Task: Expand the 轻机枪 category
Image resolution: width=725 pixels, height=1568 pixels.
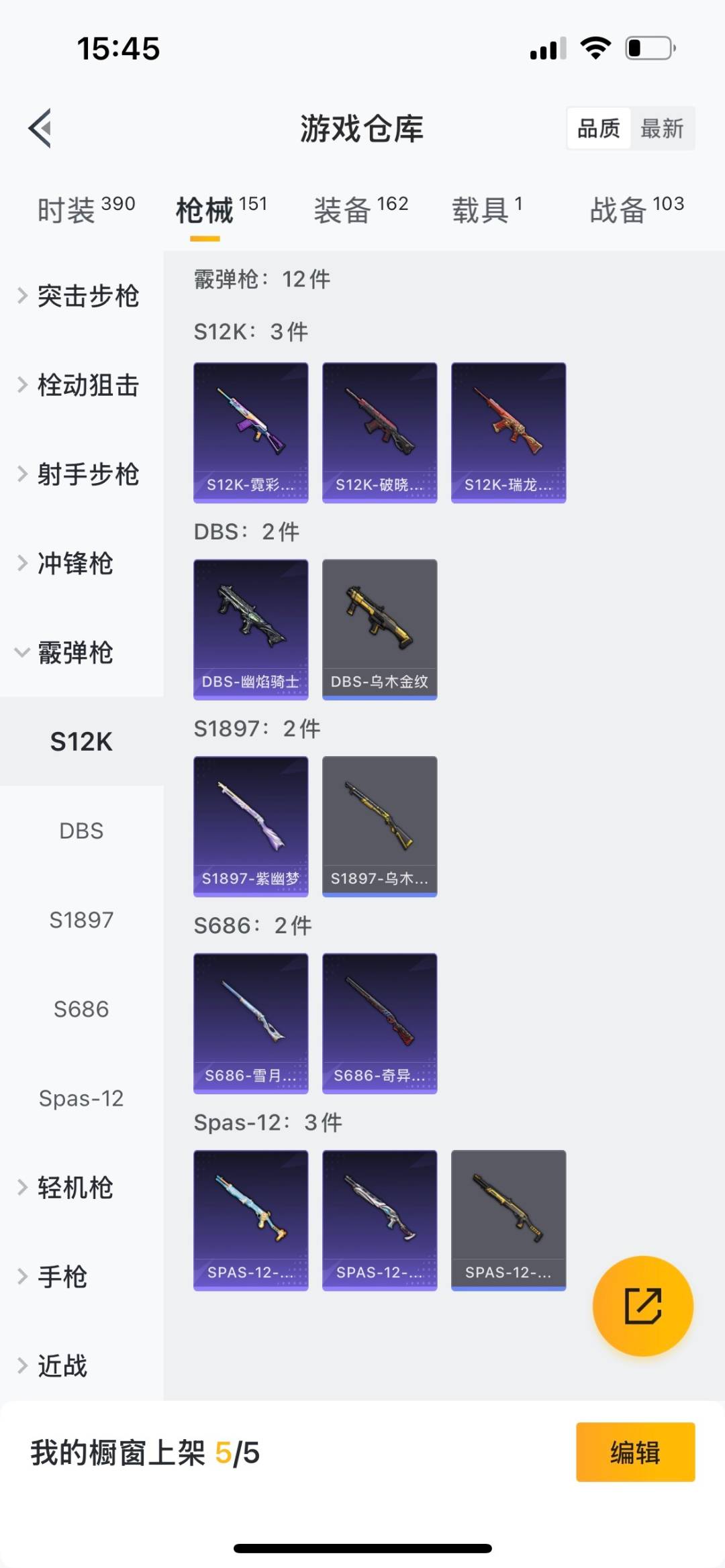Action: pyautogui.click(x=74, y=1188)
